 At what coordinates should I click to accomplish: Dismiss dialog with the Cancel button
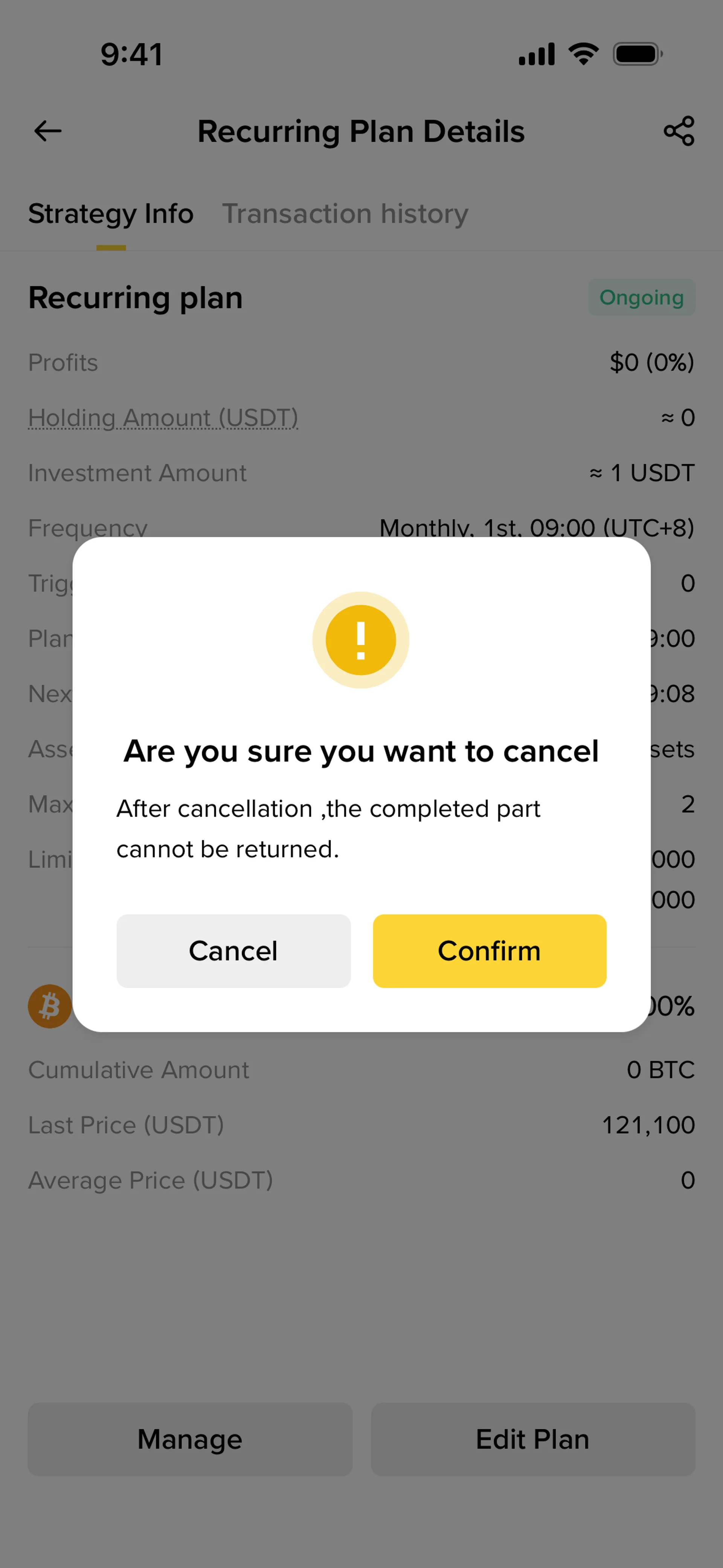click(x=233, y=950)
